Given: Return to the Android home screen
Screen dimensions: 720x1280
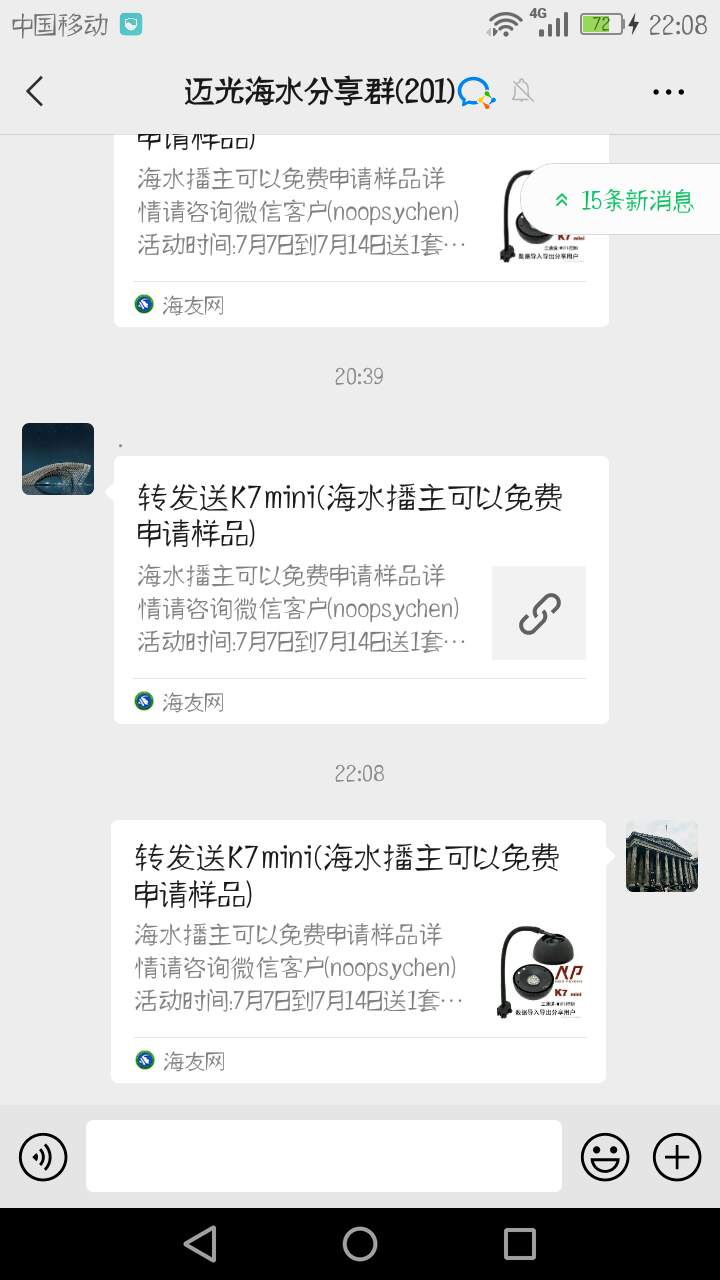Looking at the screenshot, I should coord(360,1244).
